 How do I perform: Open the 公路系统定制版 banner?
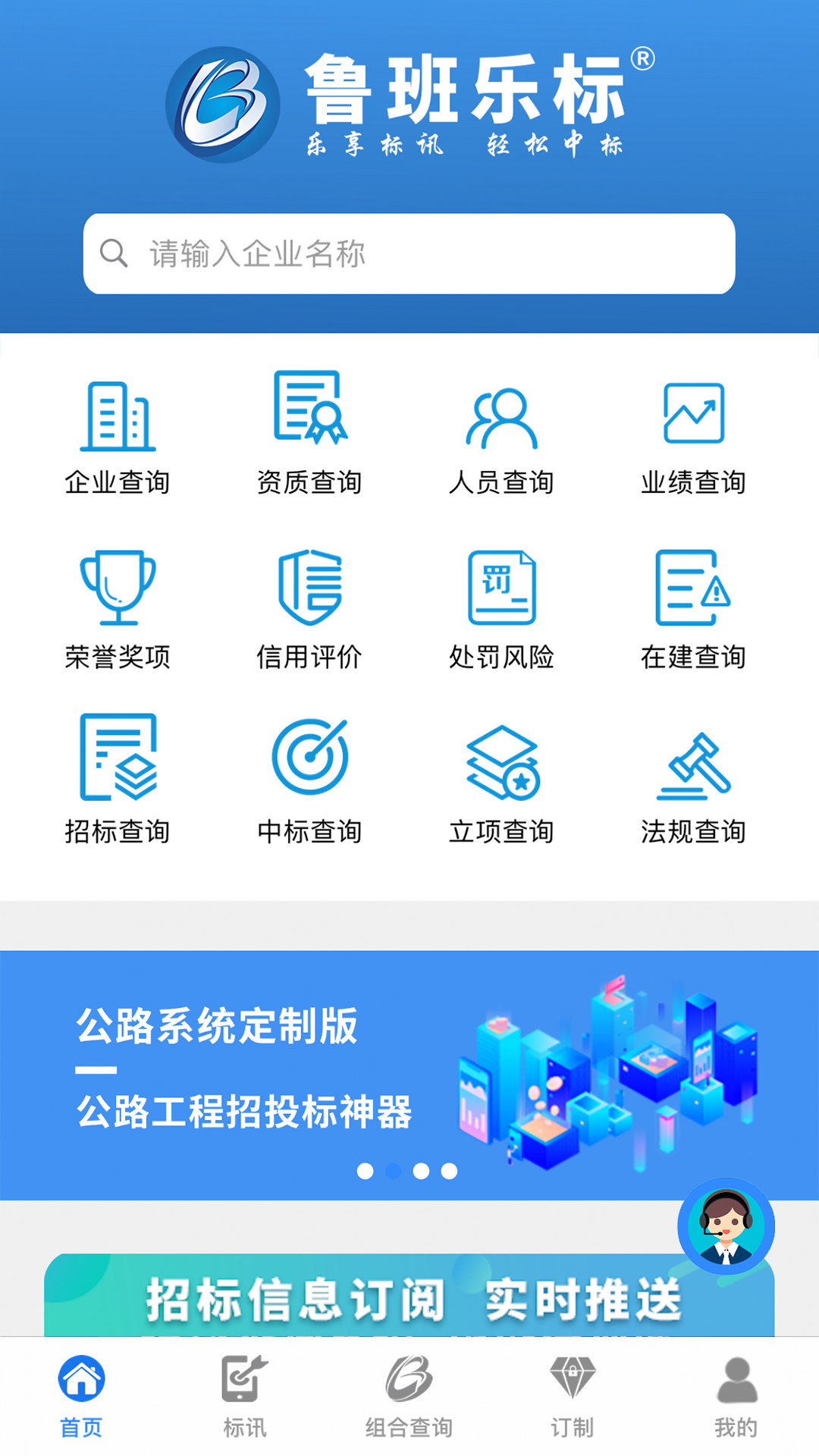[x=409, y=1075]
